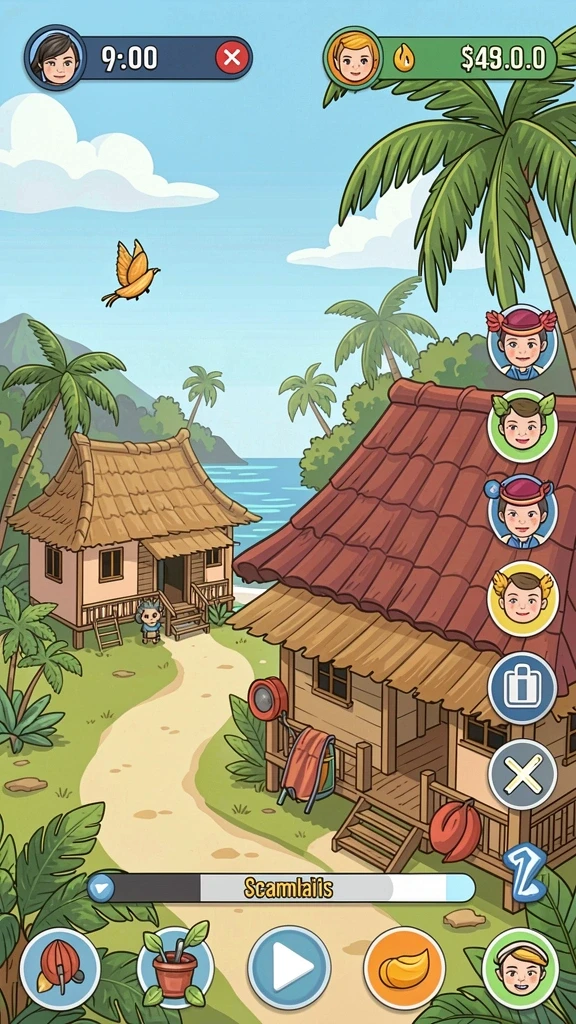This screenshot has height=1024, width=576.
Task: Open the blonde avatar next to the money counter
Action: [353, 57]
